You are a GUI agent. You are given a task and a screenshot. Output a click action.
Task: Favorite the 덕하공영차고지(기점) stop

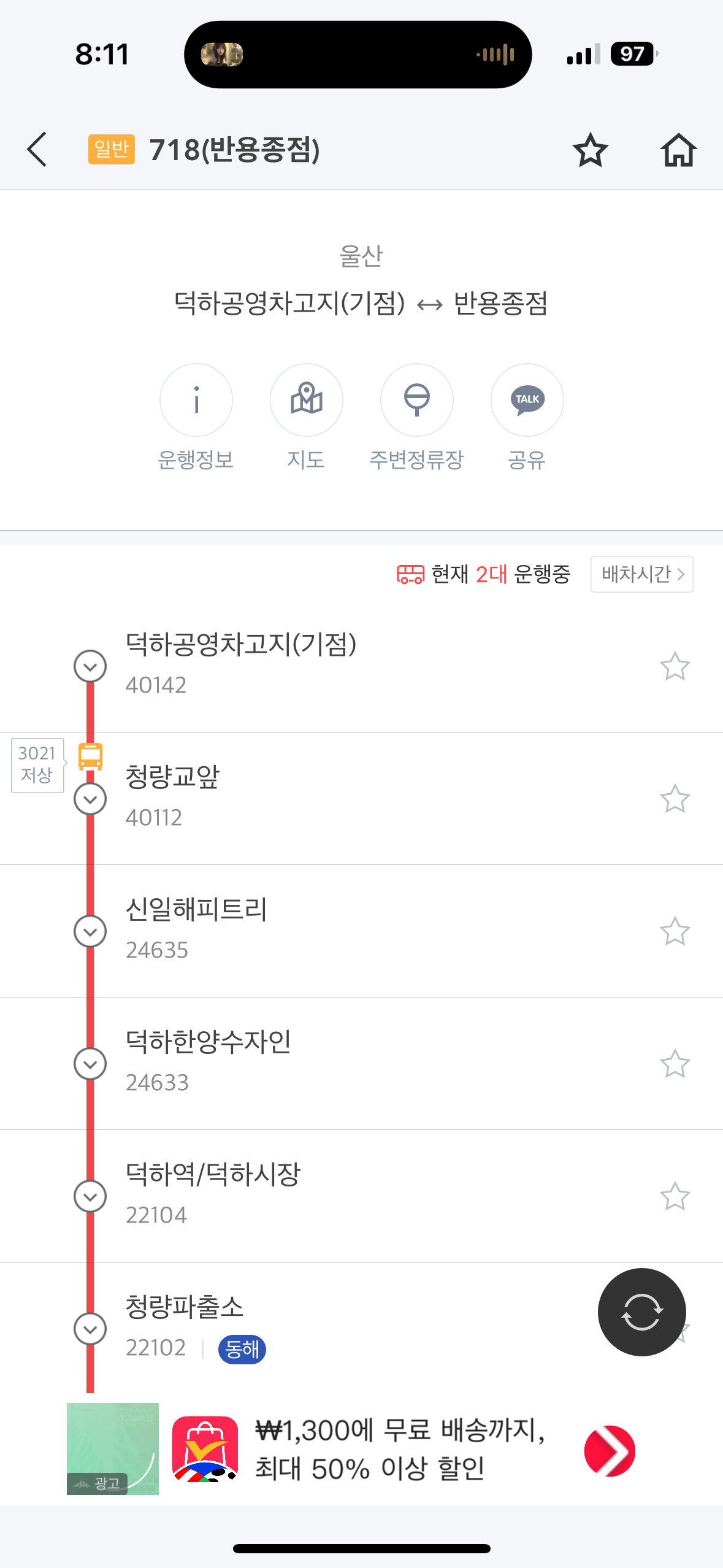point(675,666)
